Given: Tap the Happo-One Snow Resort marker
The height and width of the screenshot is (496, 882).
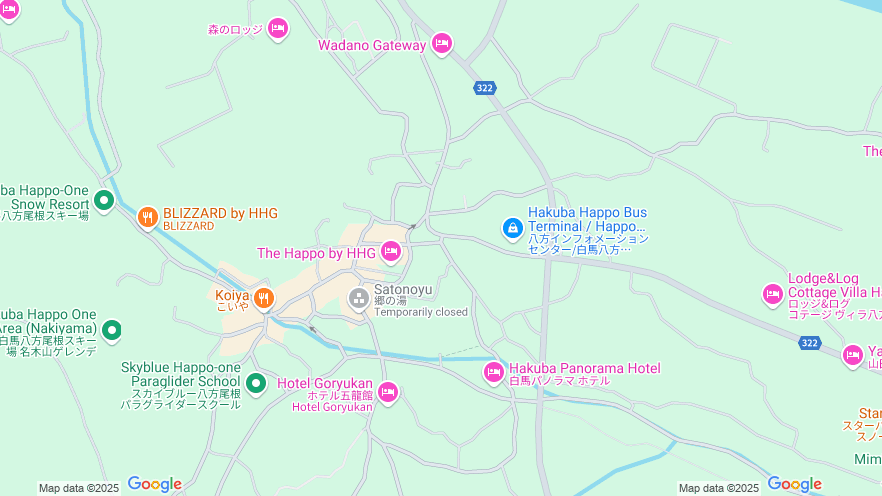Looking at the screenshot, I should click(104, 199).
